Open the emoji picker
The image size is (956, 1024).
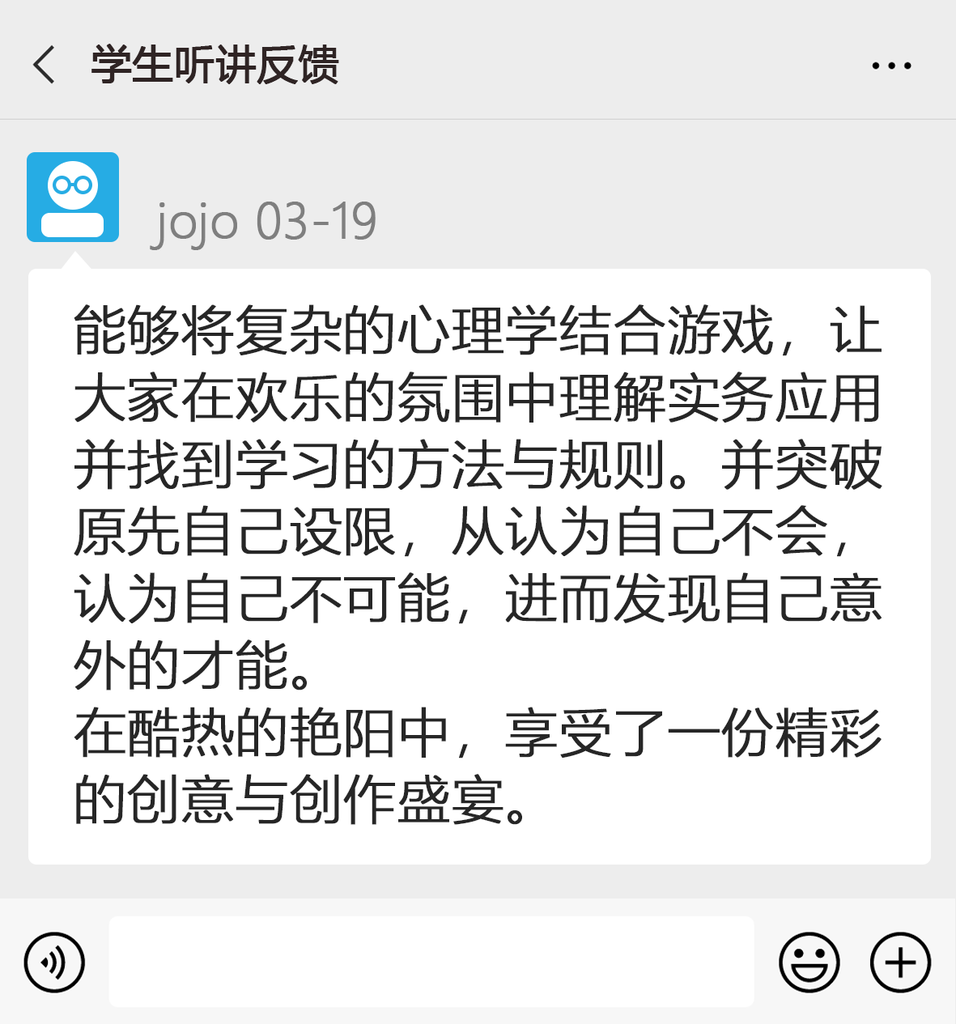[x=809, y=962]
